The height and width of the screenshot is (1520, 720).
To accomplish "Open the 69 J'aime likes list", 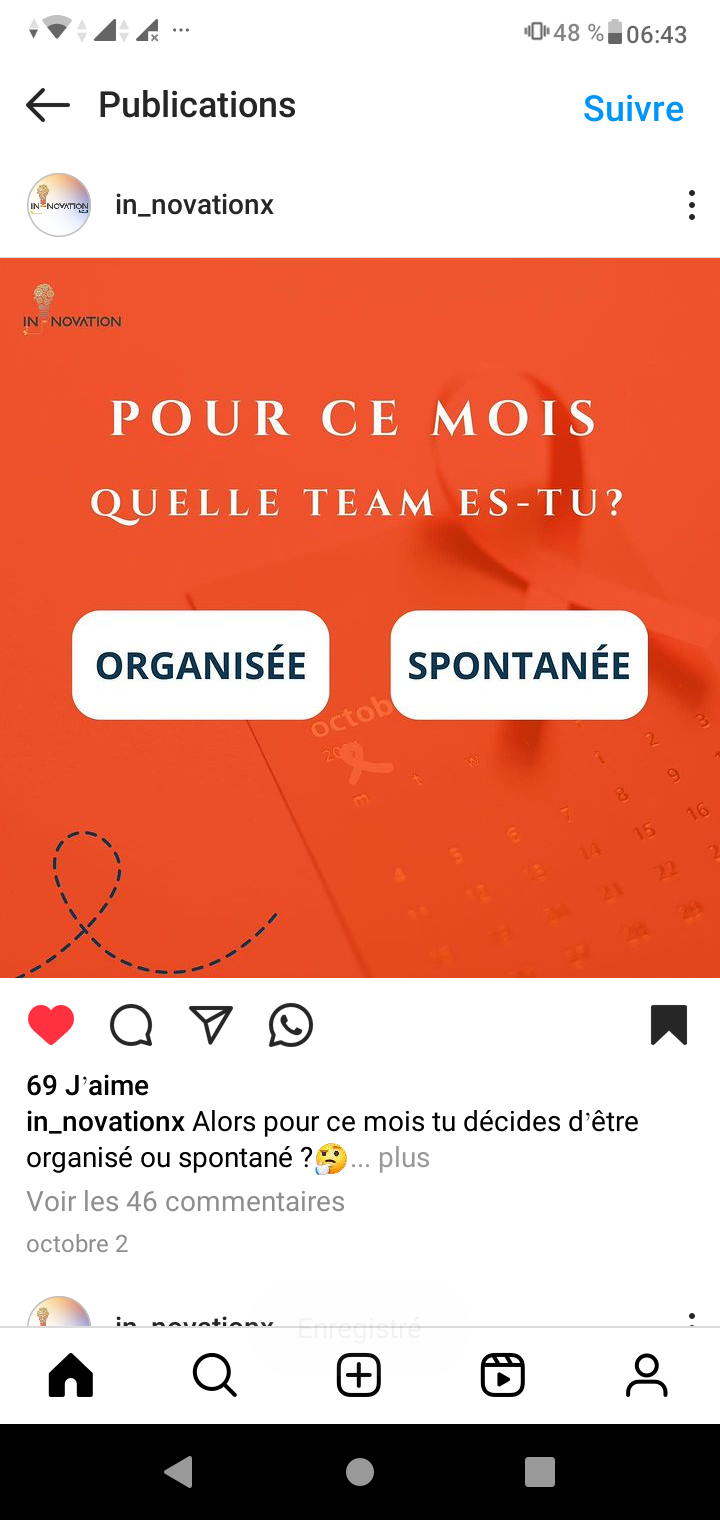I will pyautogui.click(x=88, y=1085).
